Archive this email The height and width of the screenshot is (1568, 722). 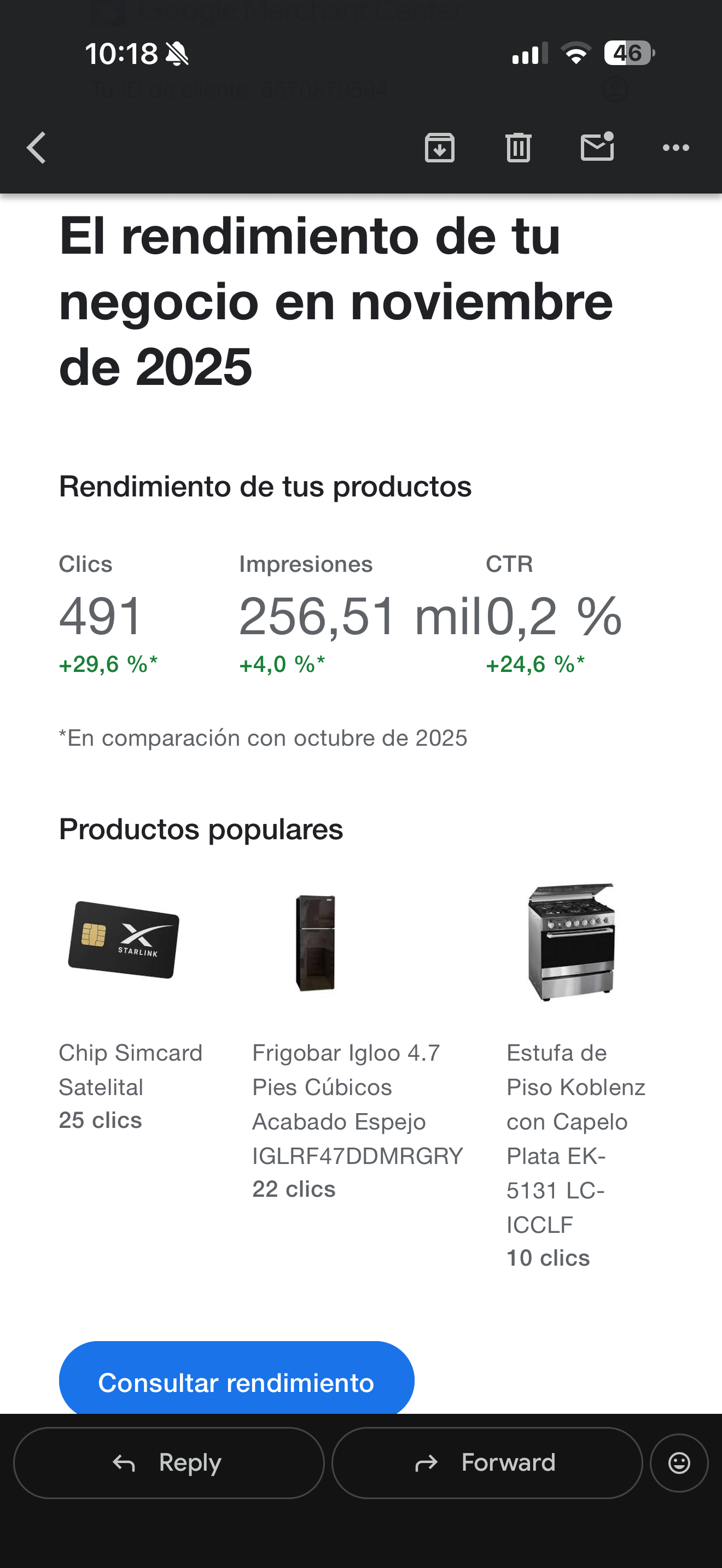click(440, 148)
